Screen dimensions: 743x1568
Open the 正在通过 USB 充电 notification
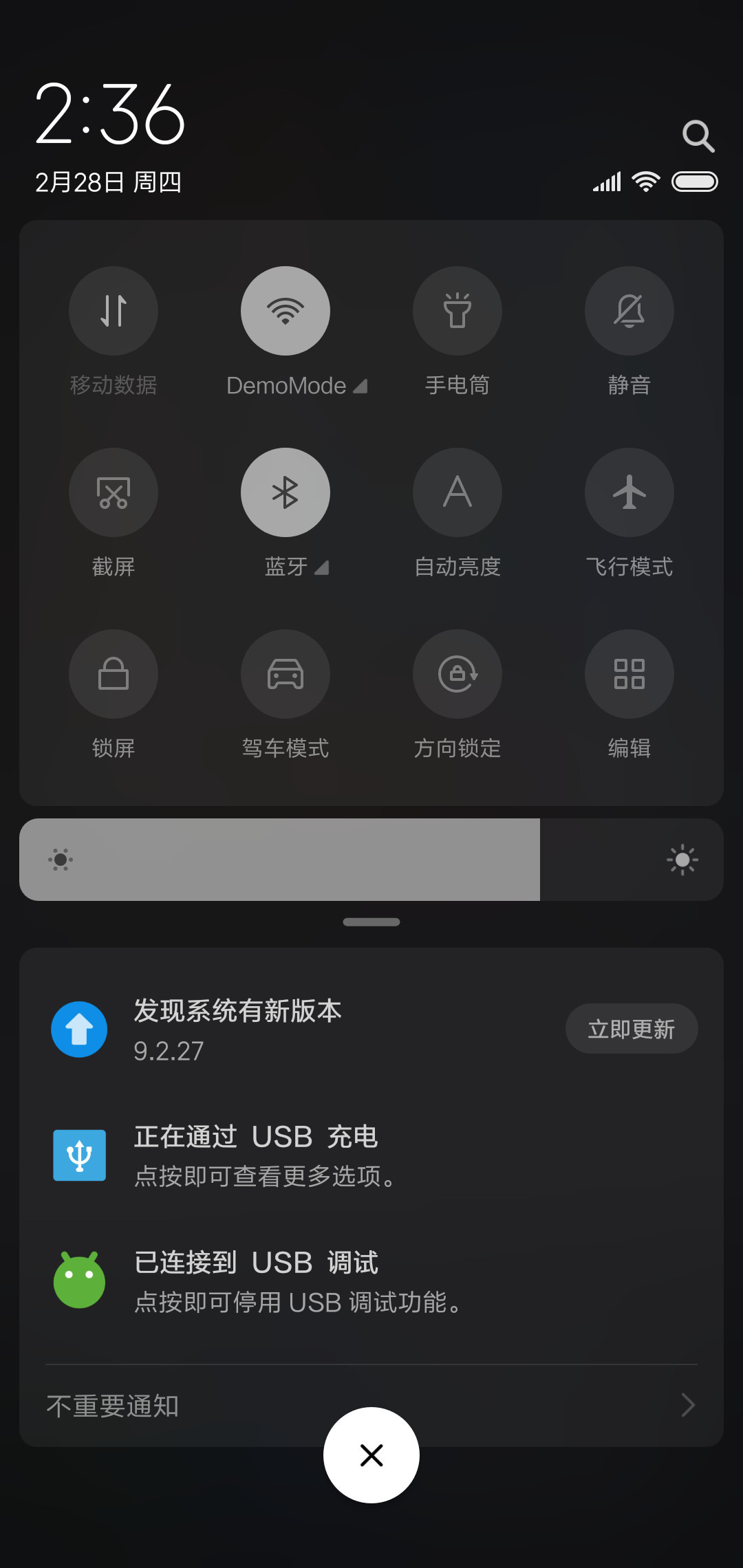coord(371,1155)
